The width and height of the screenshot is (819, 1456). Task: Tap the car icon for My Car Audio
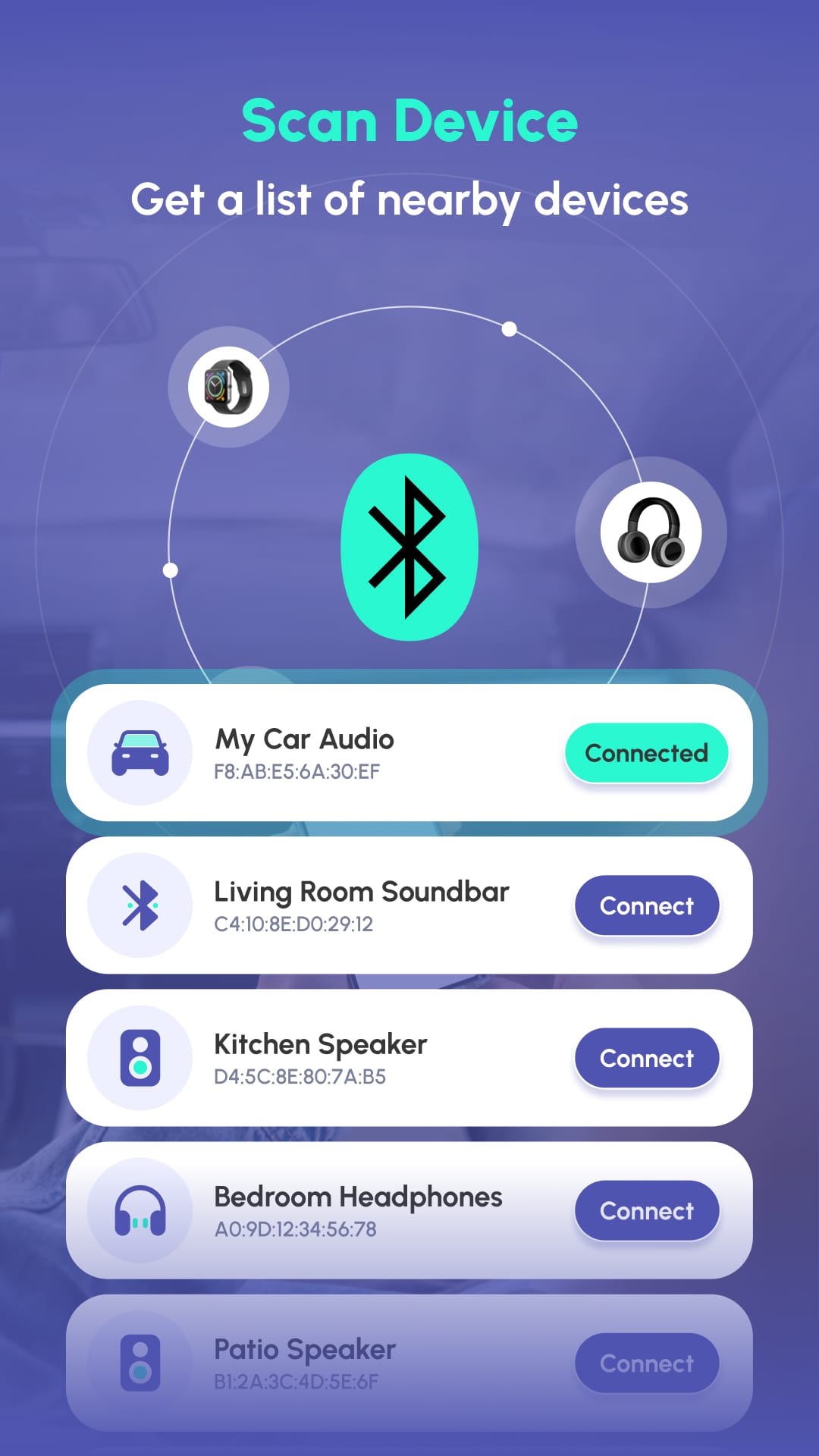(x=140, y=751)
